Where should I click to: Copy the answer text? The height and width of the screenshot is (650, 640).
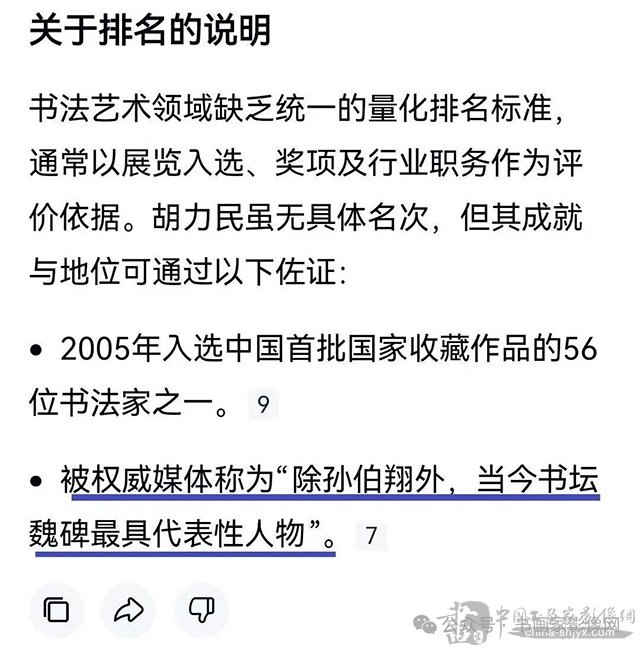(57, 610)
